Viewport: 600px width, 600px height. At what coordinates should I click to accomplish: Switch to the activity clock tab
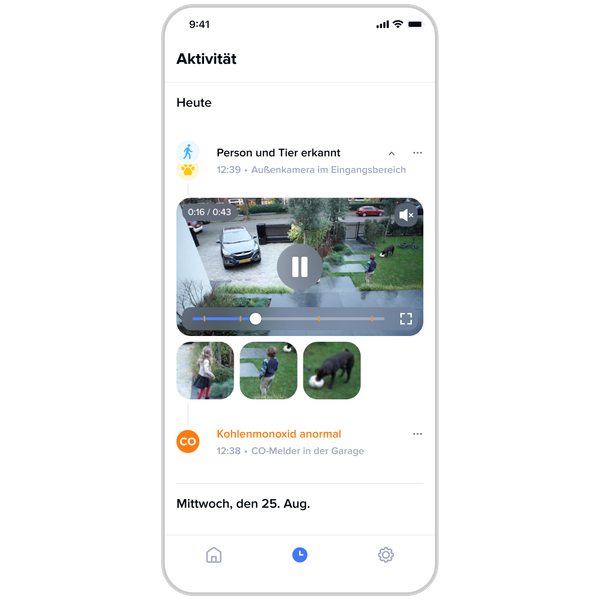click(x=300, y=555)
